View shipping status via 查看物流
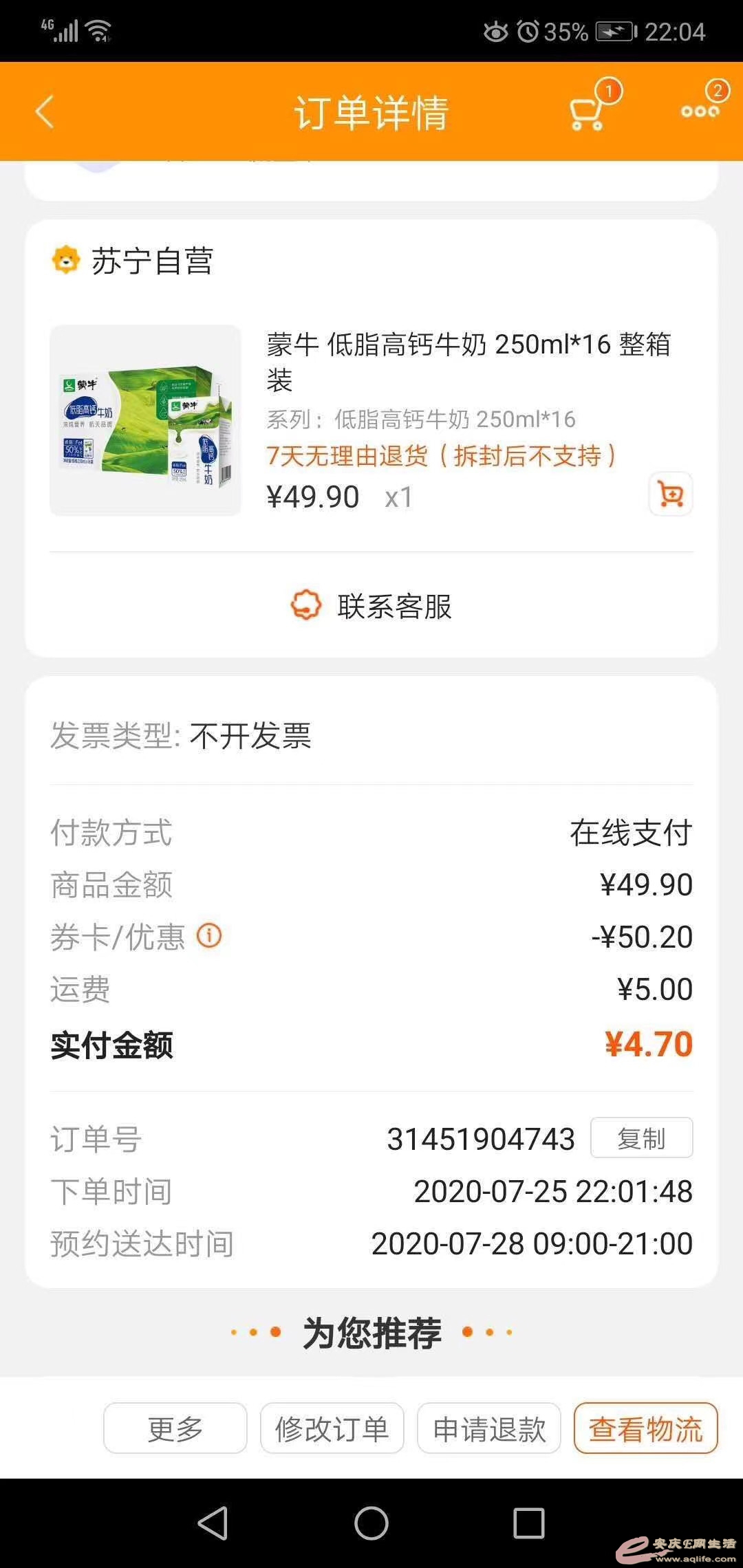This screenshot has height=1568, width=743. [645, 1428]
